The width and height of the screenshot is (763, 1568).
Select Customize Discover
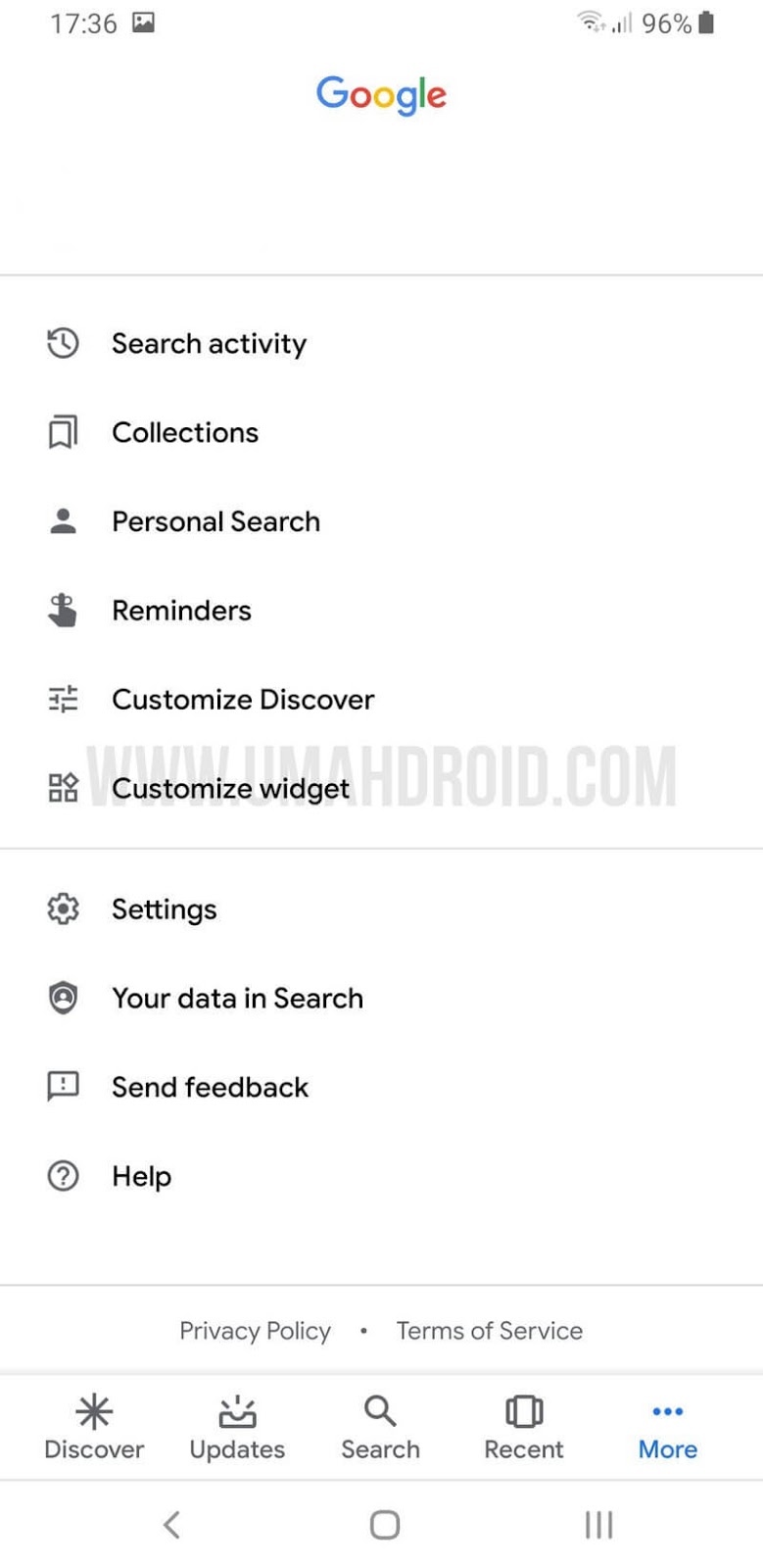point(381,700)
